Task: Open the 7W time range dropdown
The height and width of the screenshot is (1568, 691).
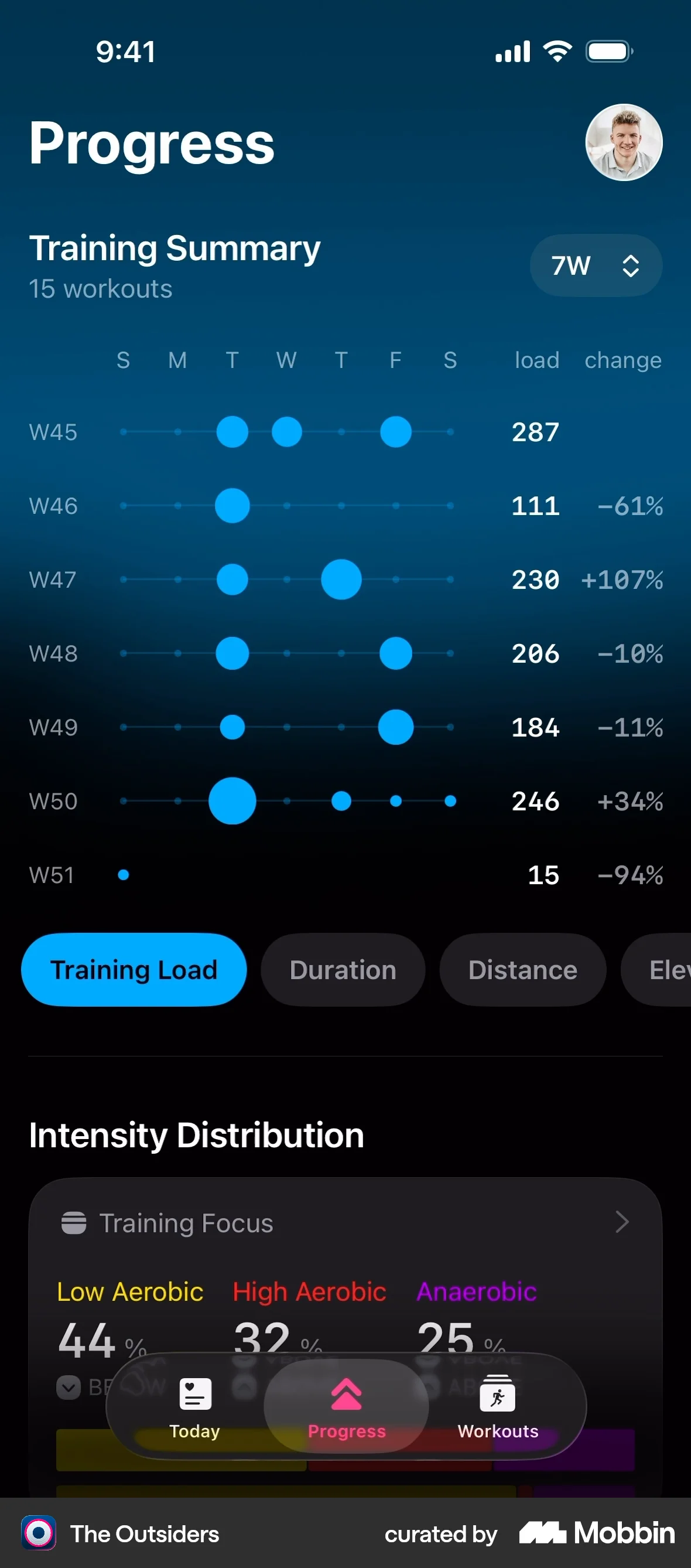Action: [596, 265]
